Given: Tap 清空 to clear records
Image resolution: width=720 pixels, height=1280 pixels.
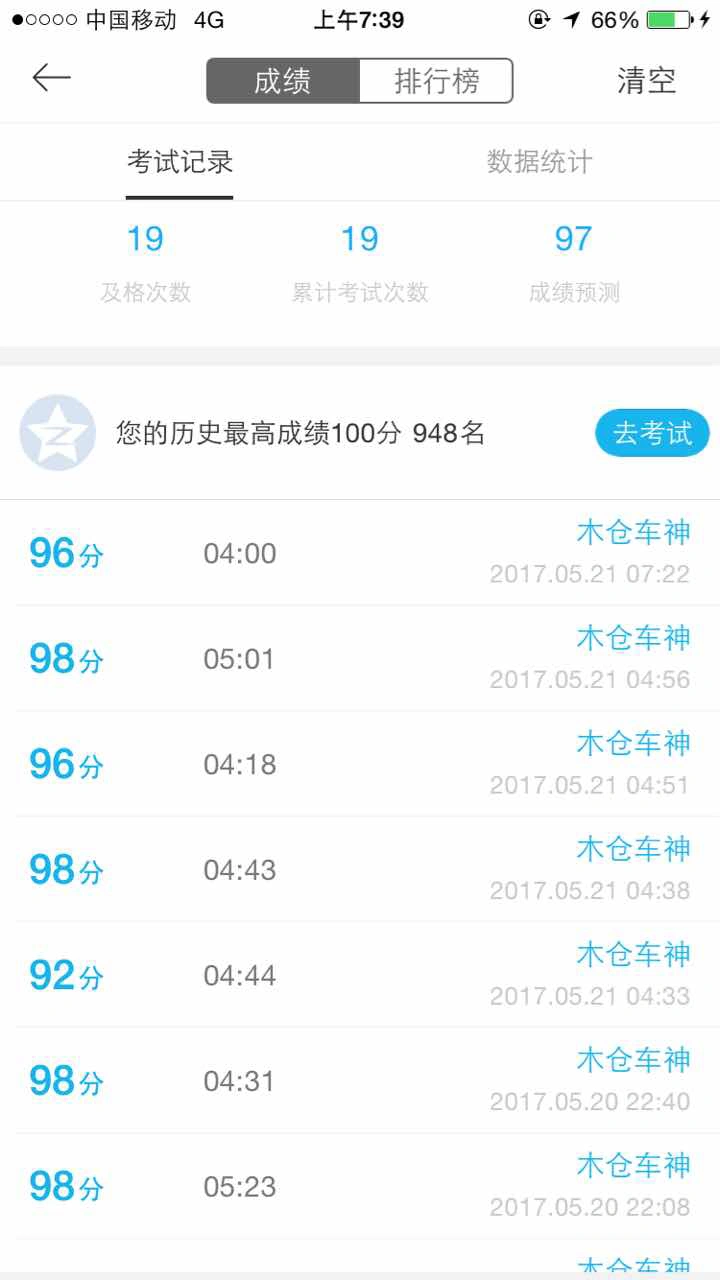Looking at the screenshot, I should point(647,81).
